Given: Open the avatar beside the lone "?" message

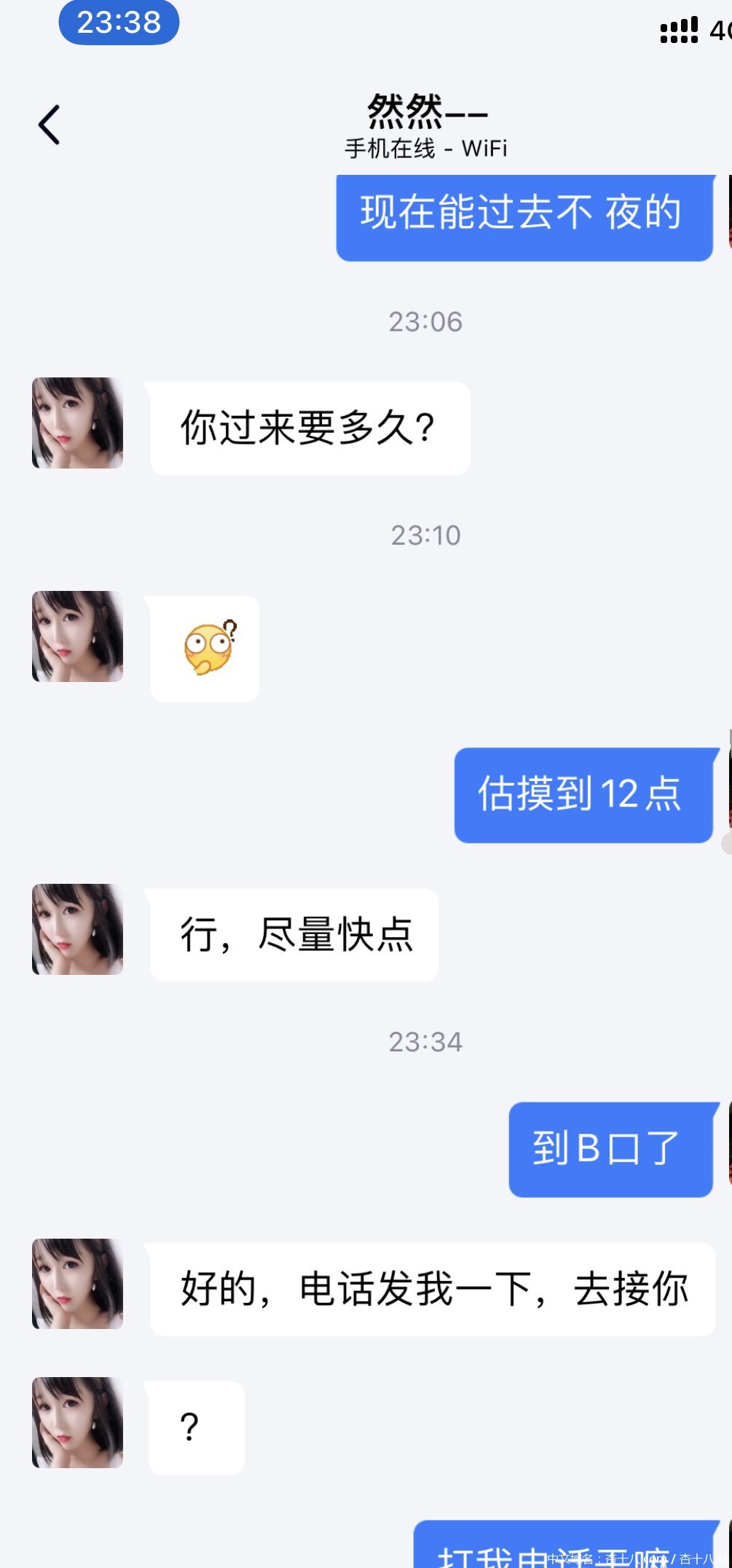Looking at the screenshot, I should 77,1422.
